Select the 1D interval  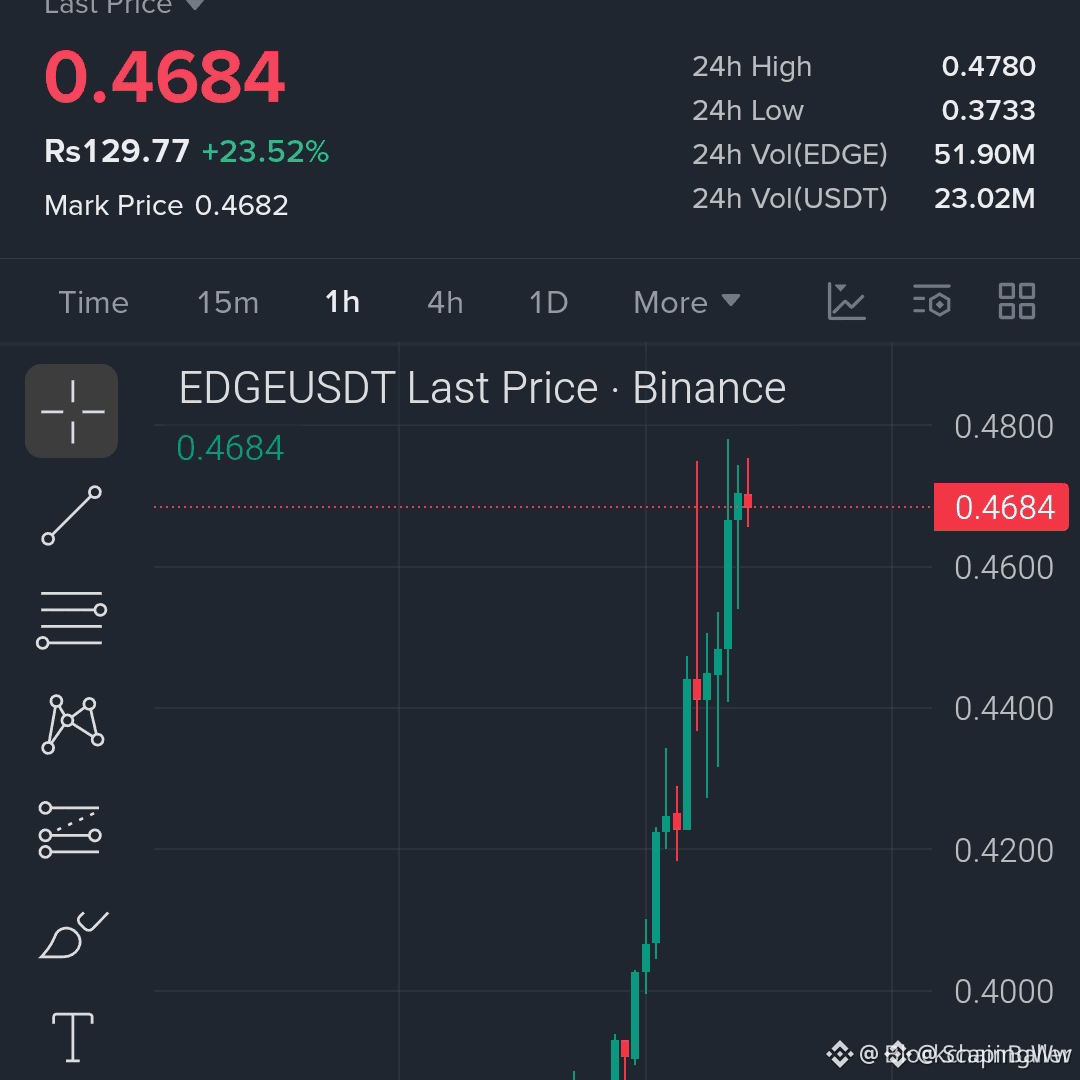click(x=548, y=302)
